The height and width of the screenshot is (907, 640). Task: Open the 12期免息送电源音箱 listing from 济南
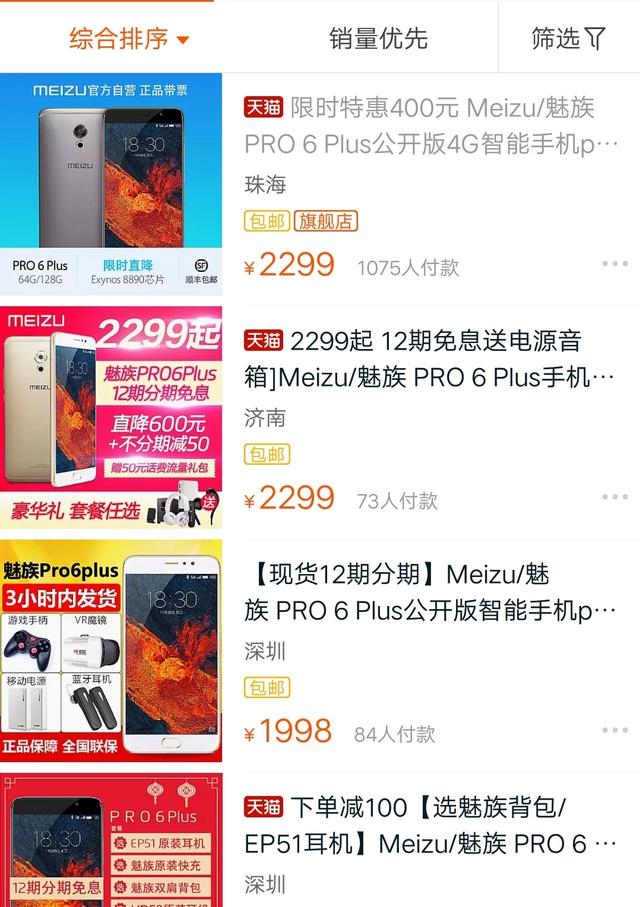[430, 359]
